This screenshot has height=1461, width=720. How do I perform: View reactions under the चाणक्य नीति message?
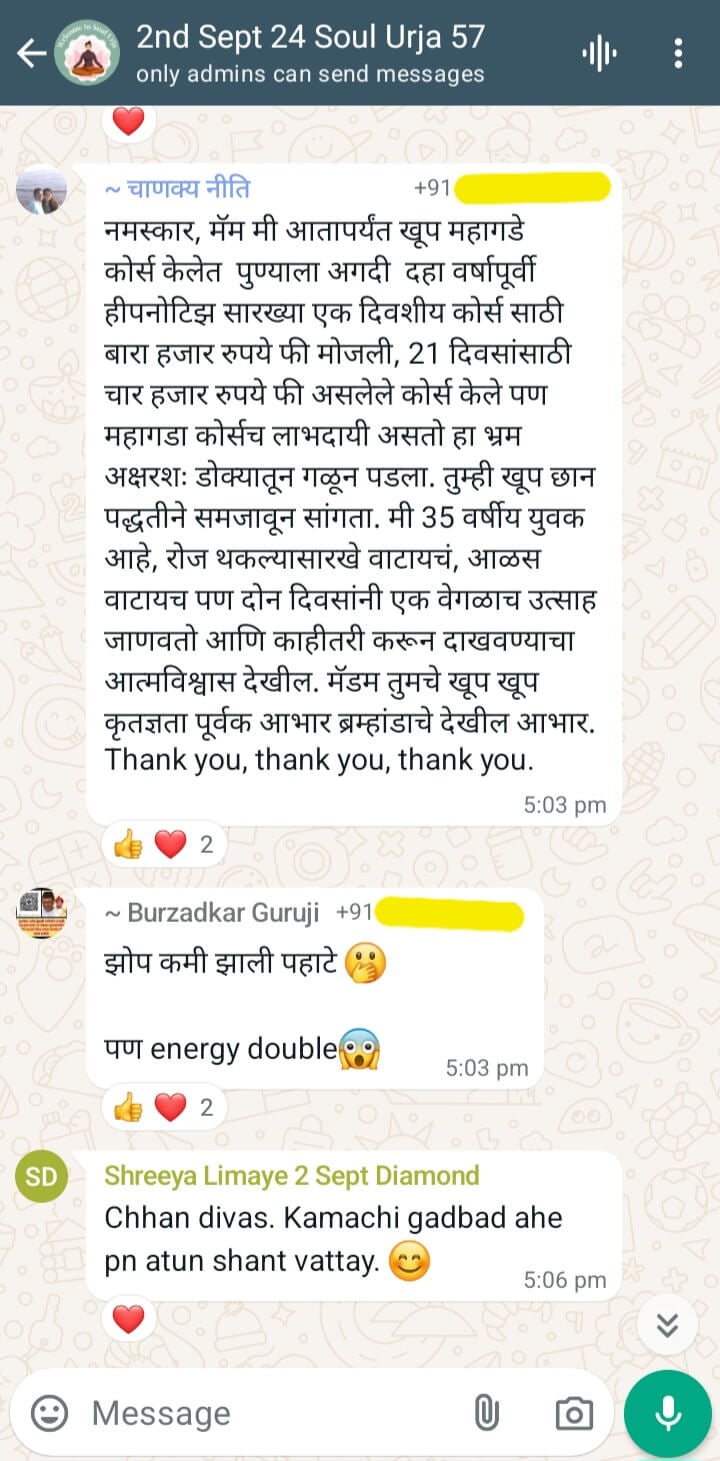click(x=163, y=845)
